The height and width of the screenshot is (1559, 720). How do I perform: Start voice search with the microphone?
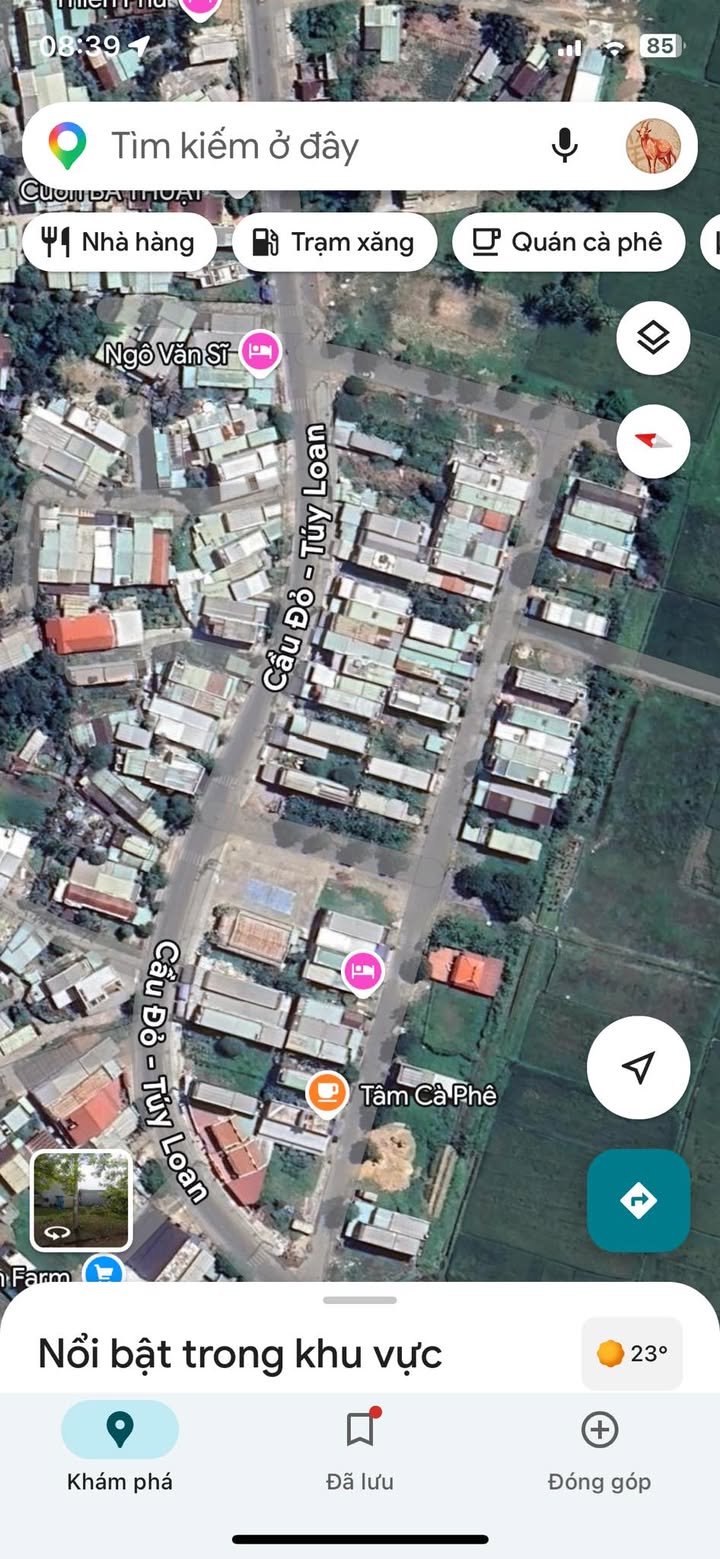pos(565,147)
